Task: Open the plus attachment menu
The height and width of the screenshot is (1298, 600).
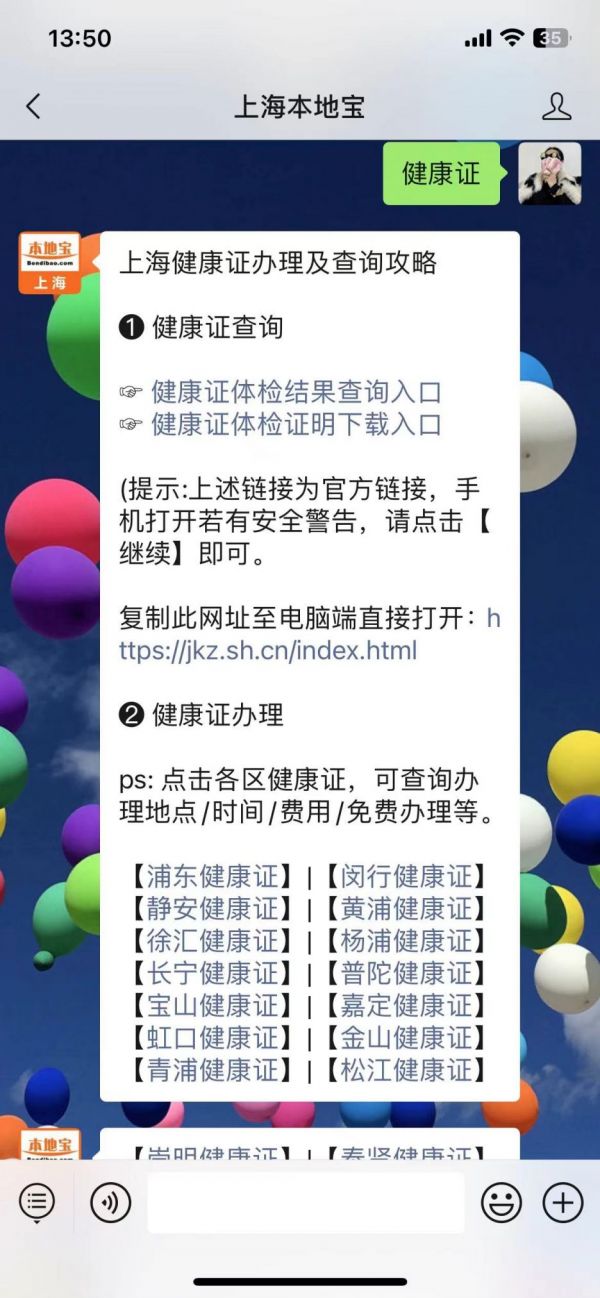Action: click(x=563, y=1203)
